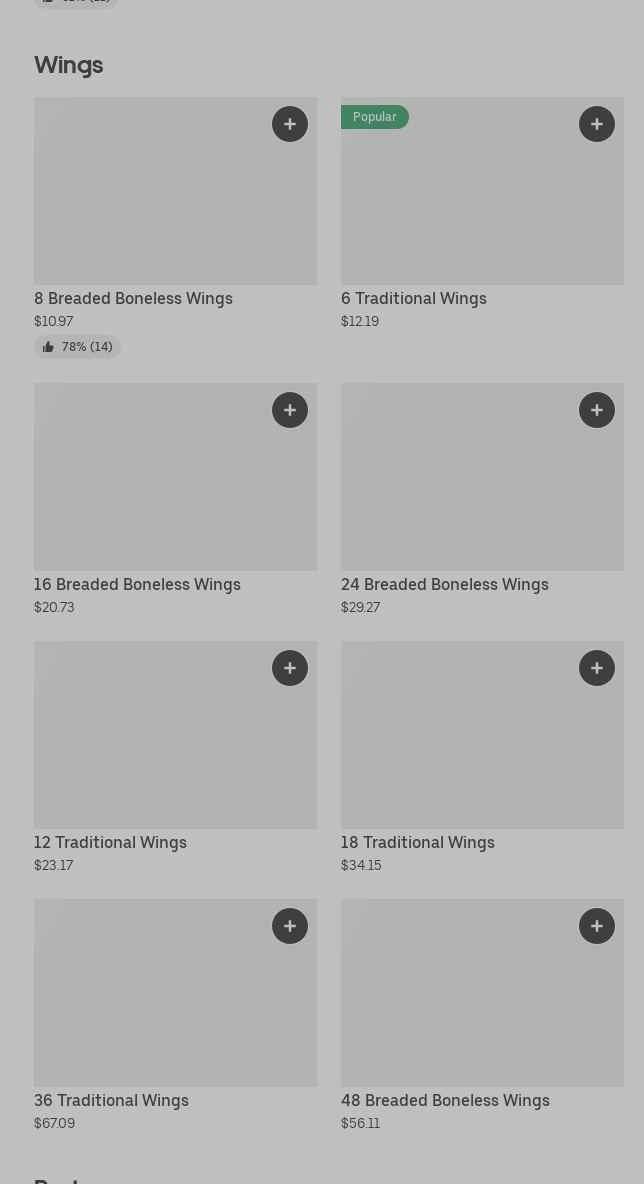Open the 16 Breaded Boneless Wings item
This screenshot has height=1184, width=644.
137,584
